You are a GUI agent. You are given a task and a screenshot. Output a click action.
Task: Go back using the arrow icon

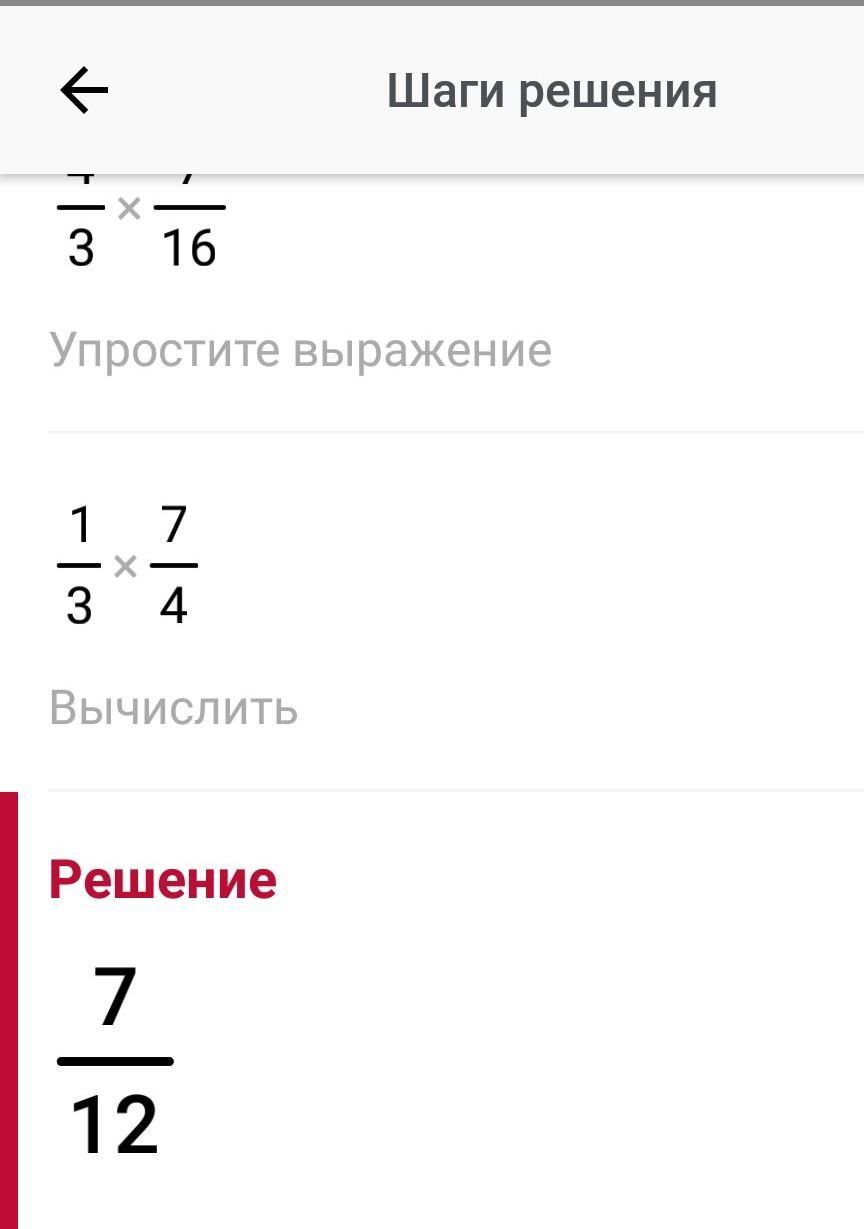(84, 91)
